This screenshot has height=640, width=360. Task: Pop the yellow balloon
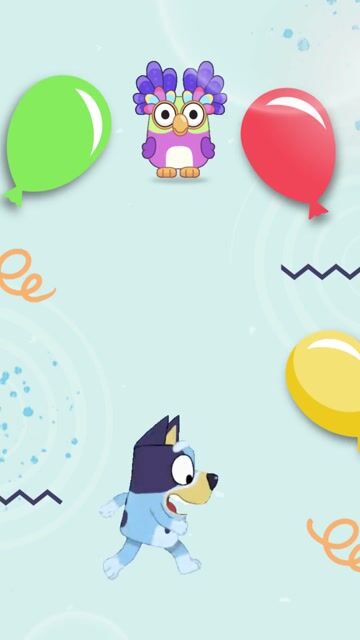(324, 388)
